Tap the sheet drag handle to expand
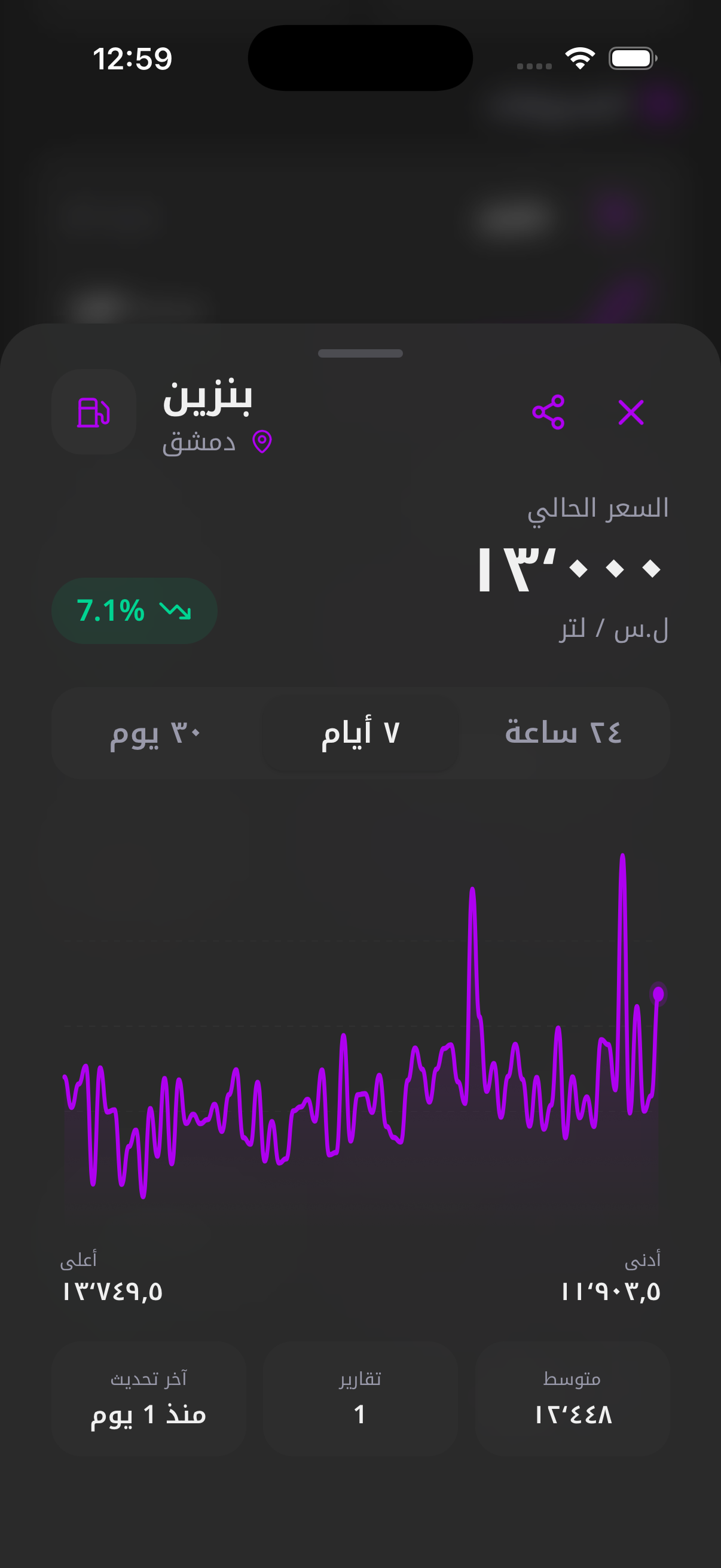721x1568 pixels. coord(360,352)
